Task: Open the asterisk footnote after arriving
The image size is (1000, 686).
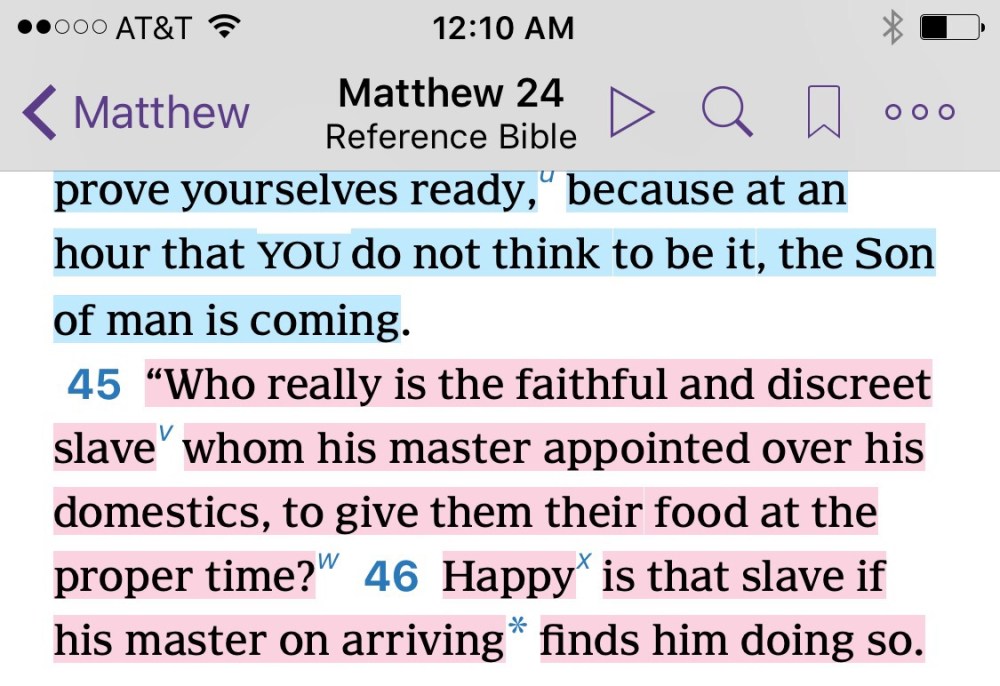Action: click(x=517, y=630)
